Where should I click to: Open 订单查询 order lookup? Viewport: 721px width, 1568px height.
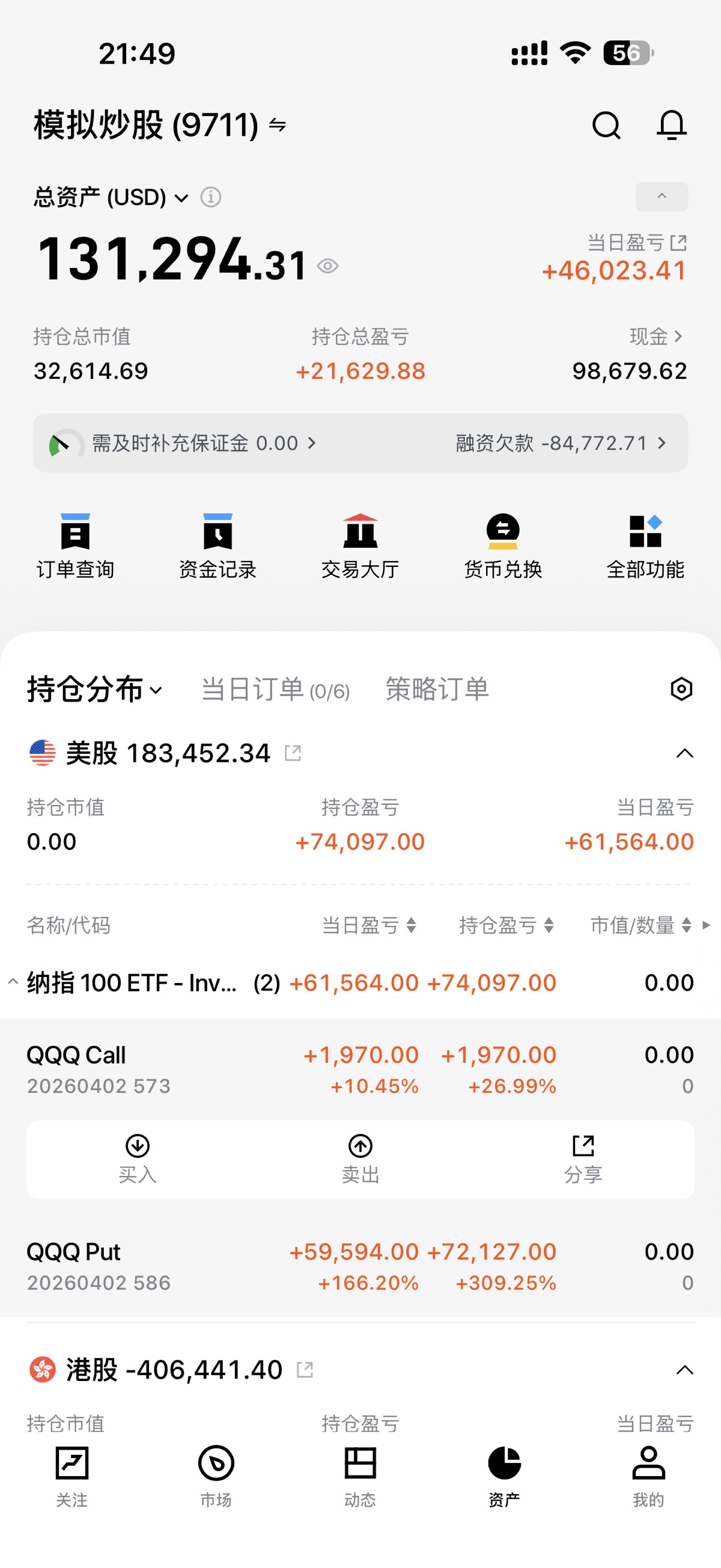76,546
